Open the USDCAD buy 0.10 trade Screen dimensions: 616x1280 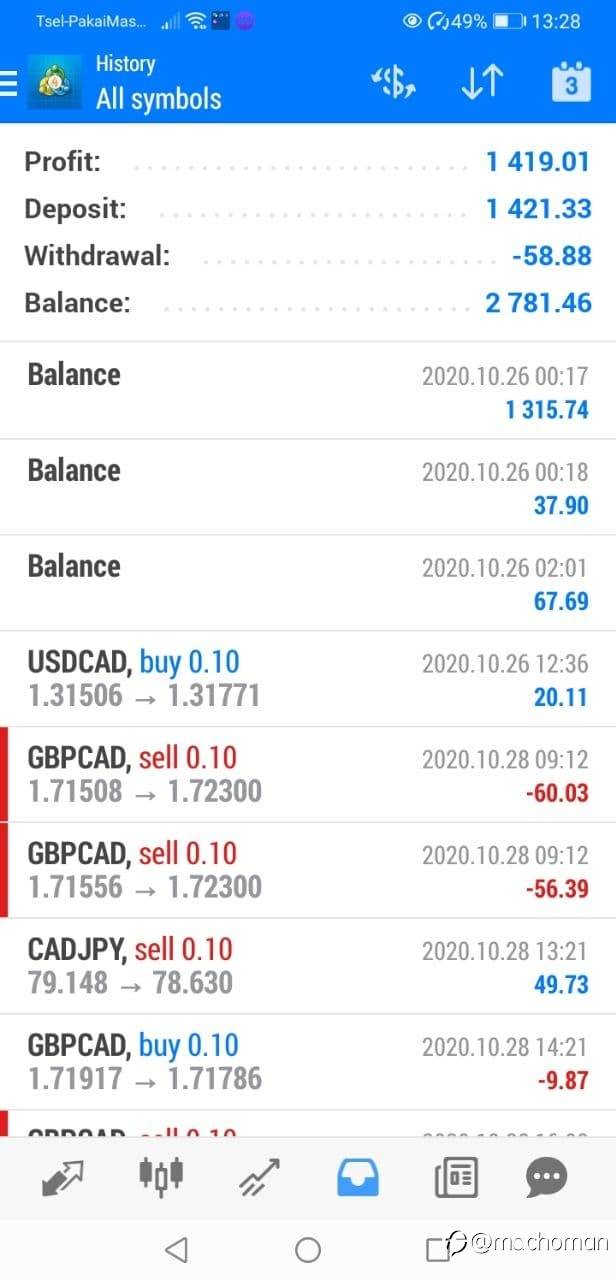(x=308, y=679)
